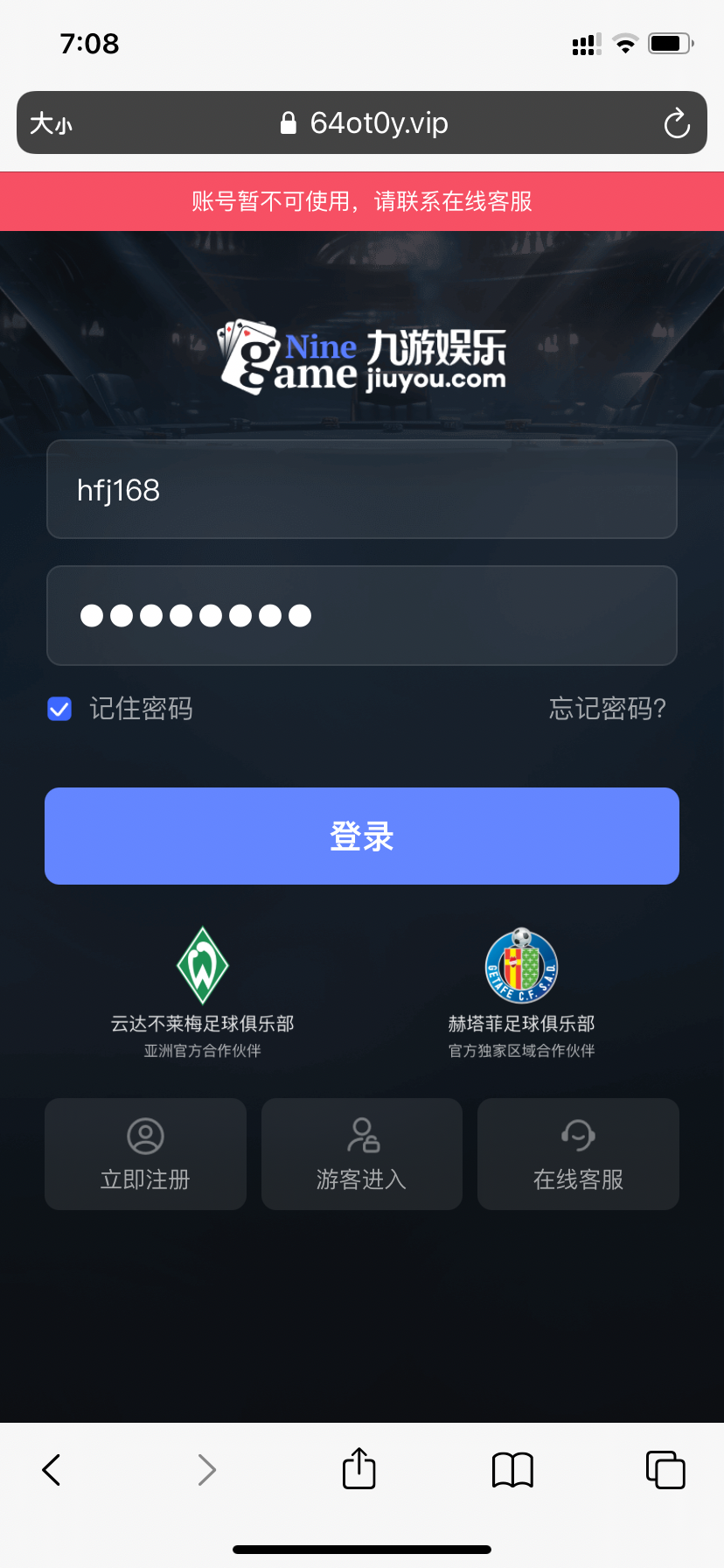Uncheck the 记住密码 remember password checkbox
This screenshot has height=1568, width=724.
(59, 709)
